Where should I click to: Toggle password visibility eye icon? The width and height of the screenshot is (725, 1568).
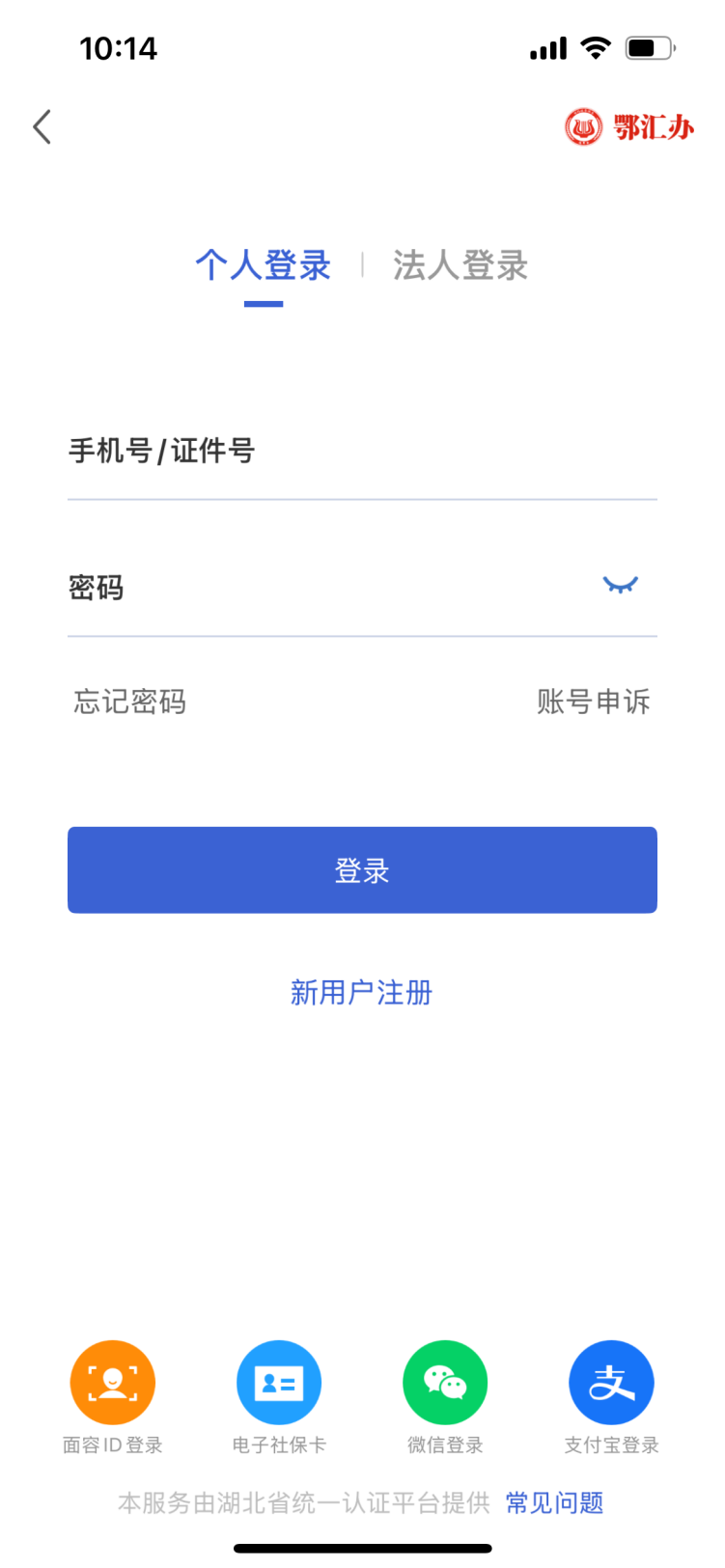[x=620, y=586]
